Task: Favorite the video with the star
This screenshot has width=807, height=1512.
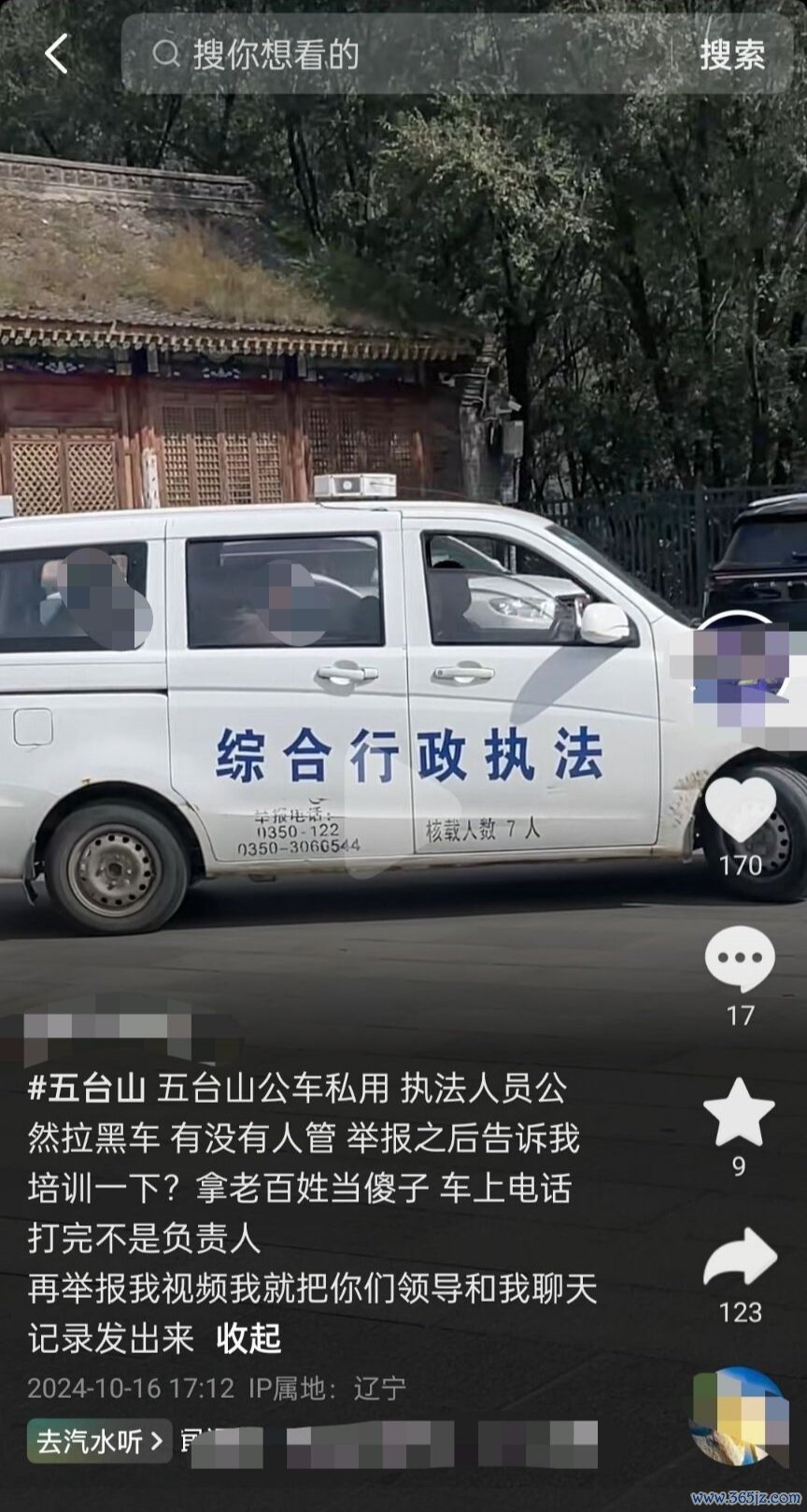Action: [x=739, y=1112]
